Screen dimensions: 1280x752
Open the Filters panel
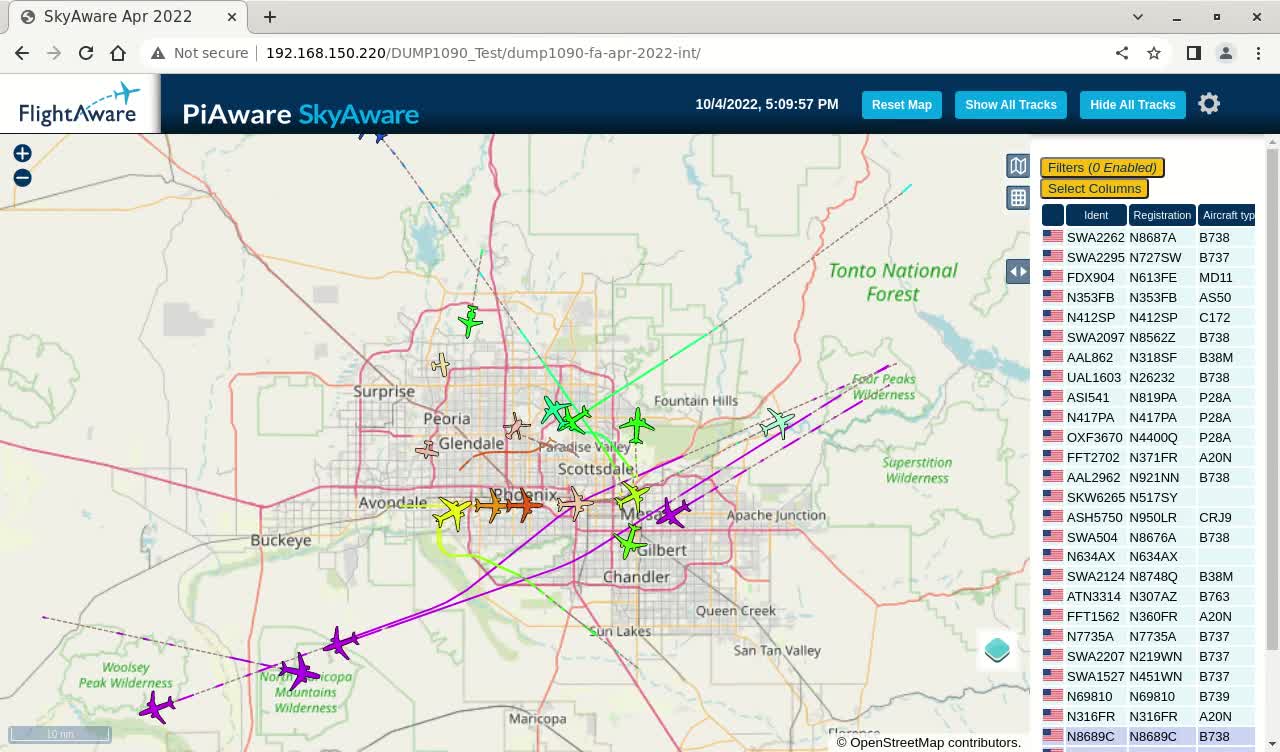pyautogui.click(x=1102, y=168)
